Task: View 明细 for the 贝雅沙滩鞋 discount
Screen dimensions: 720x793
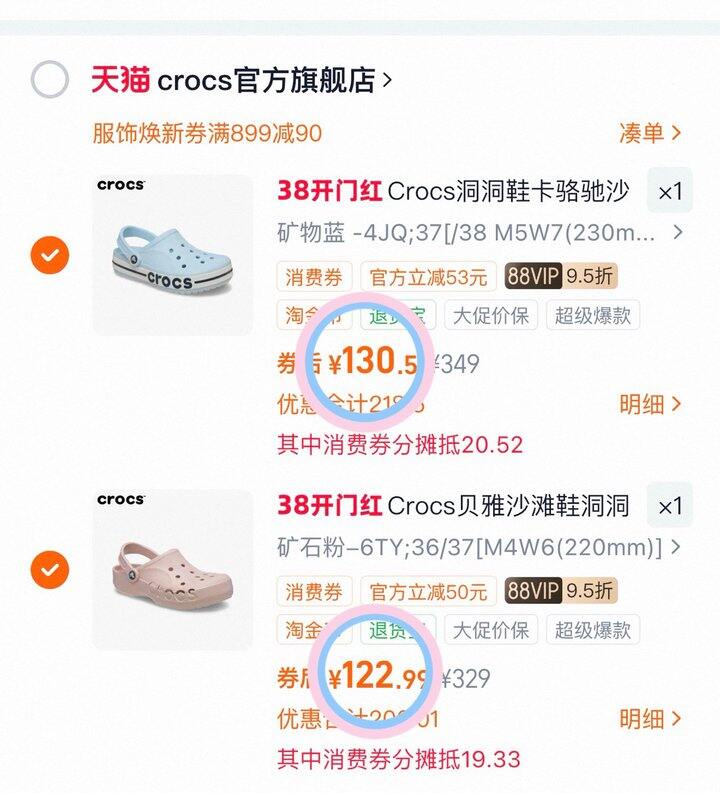Action: click(x=650, y=718)
